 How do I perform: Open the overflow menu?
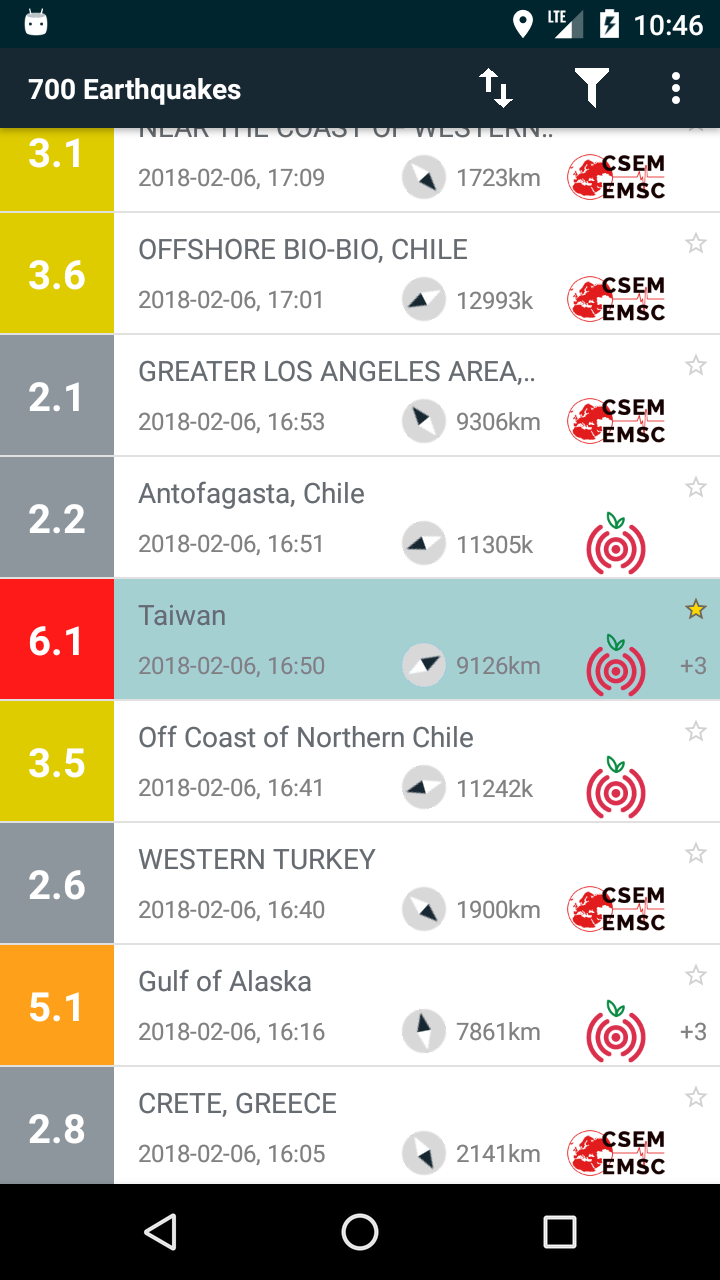(x=676, y=89)
